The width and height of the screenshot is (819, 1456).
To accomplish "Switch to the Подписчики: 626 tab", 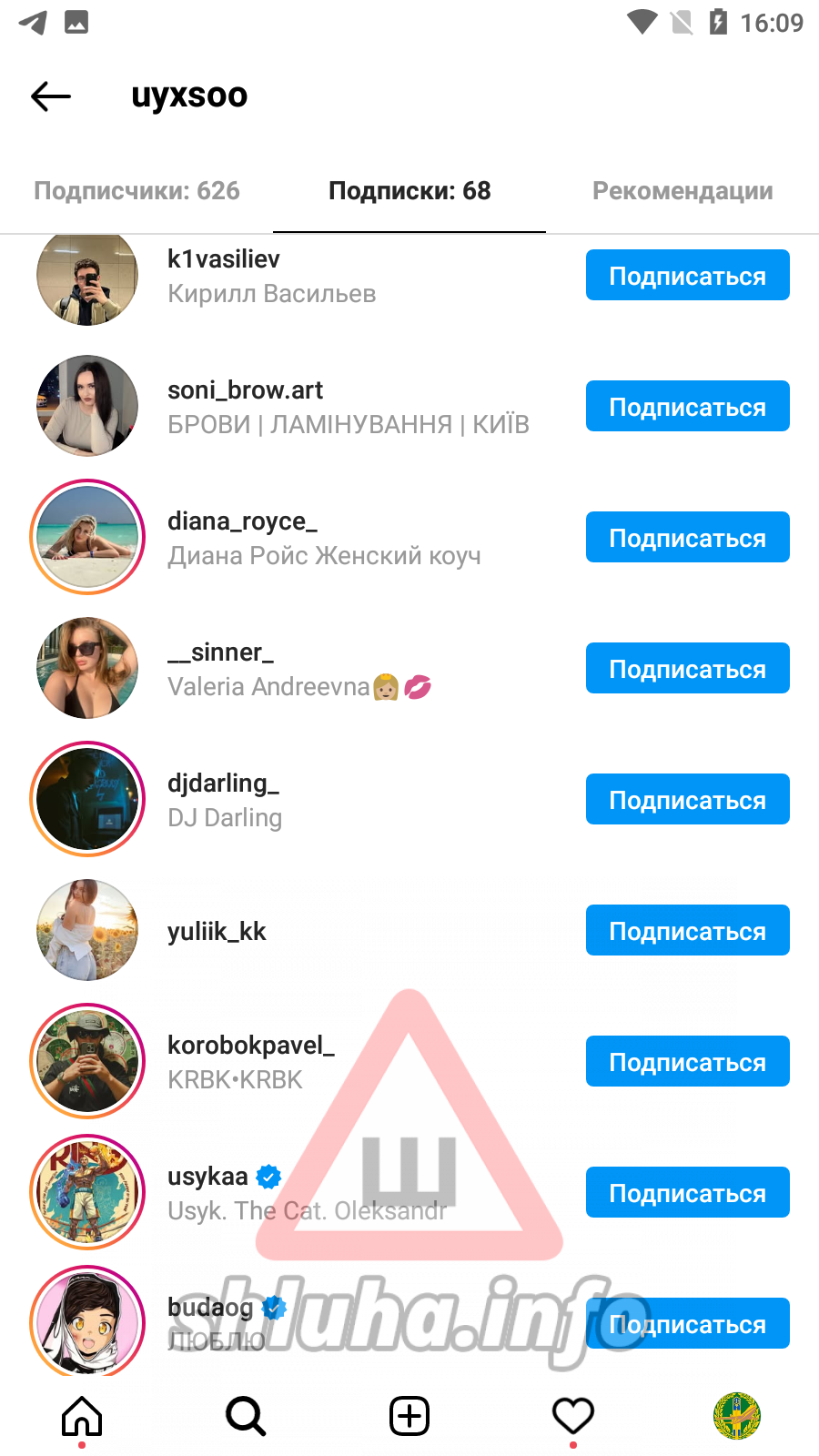I will click(x=136, y=191).
